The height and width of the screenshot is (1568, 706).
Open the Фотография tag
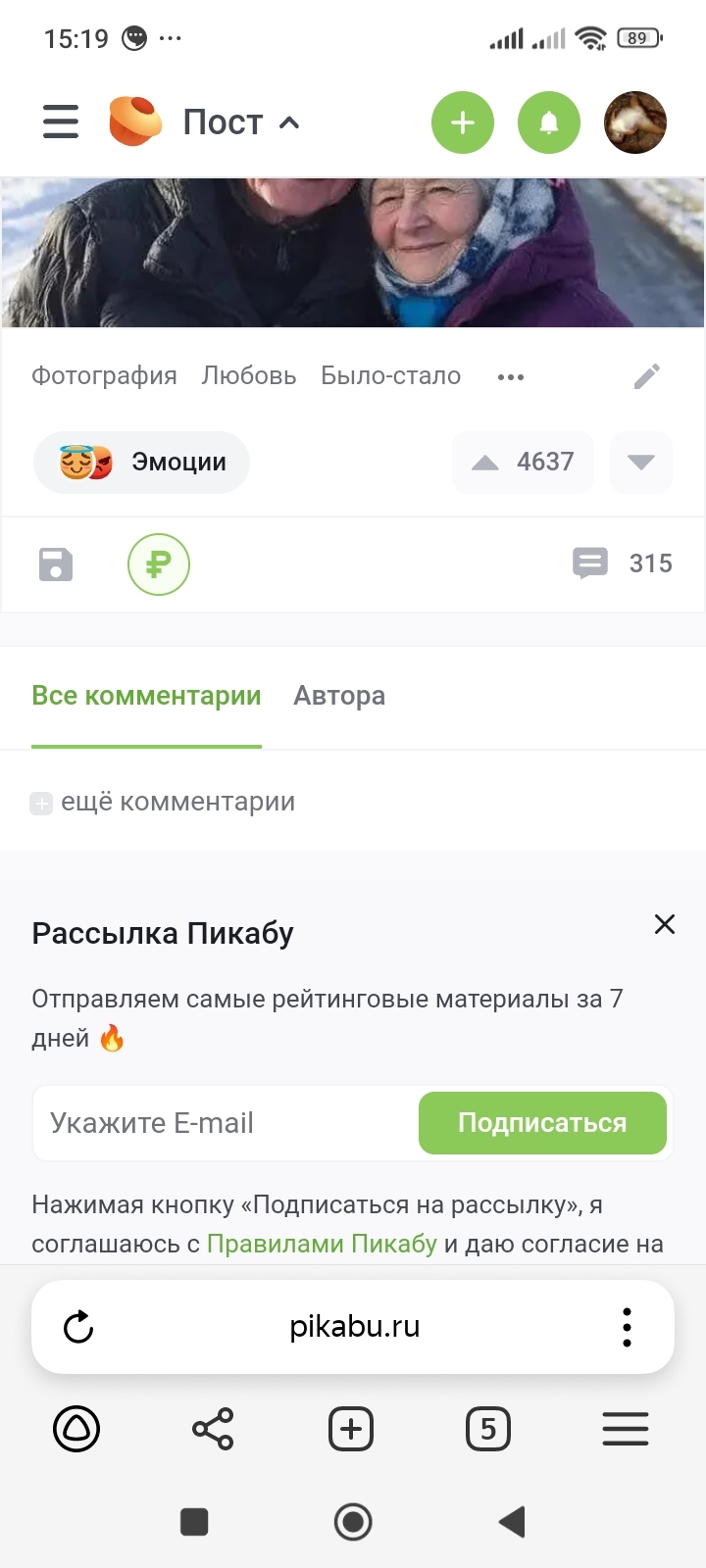(104, 376)
